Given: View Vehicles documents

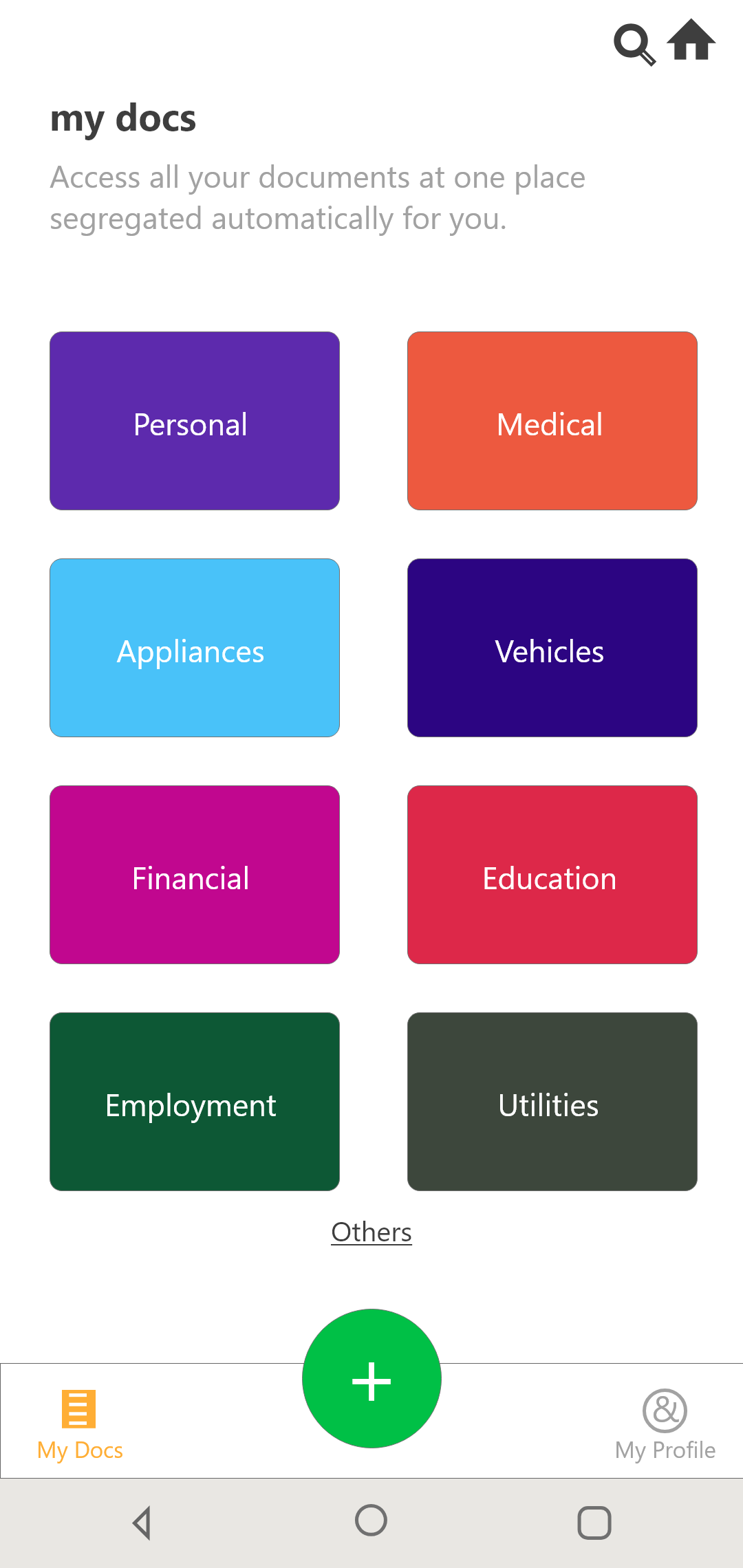Looking at the screenshot, I should pyautogui.click(x=552, y=648).
